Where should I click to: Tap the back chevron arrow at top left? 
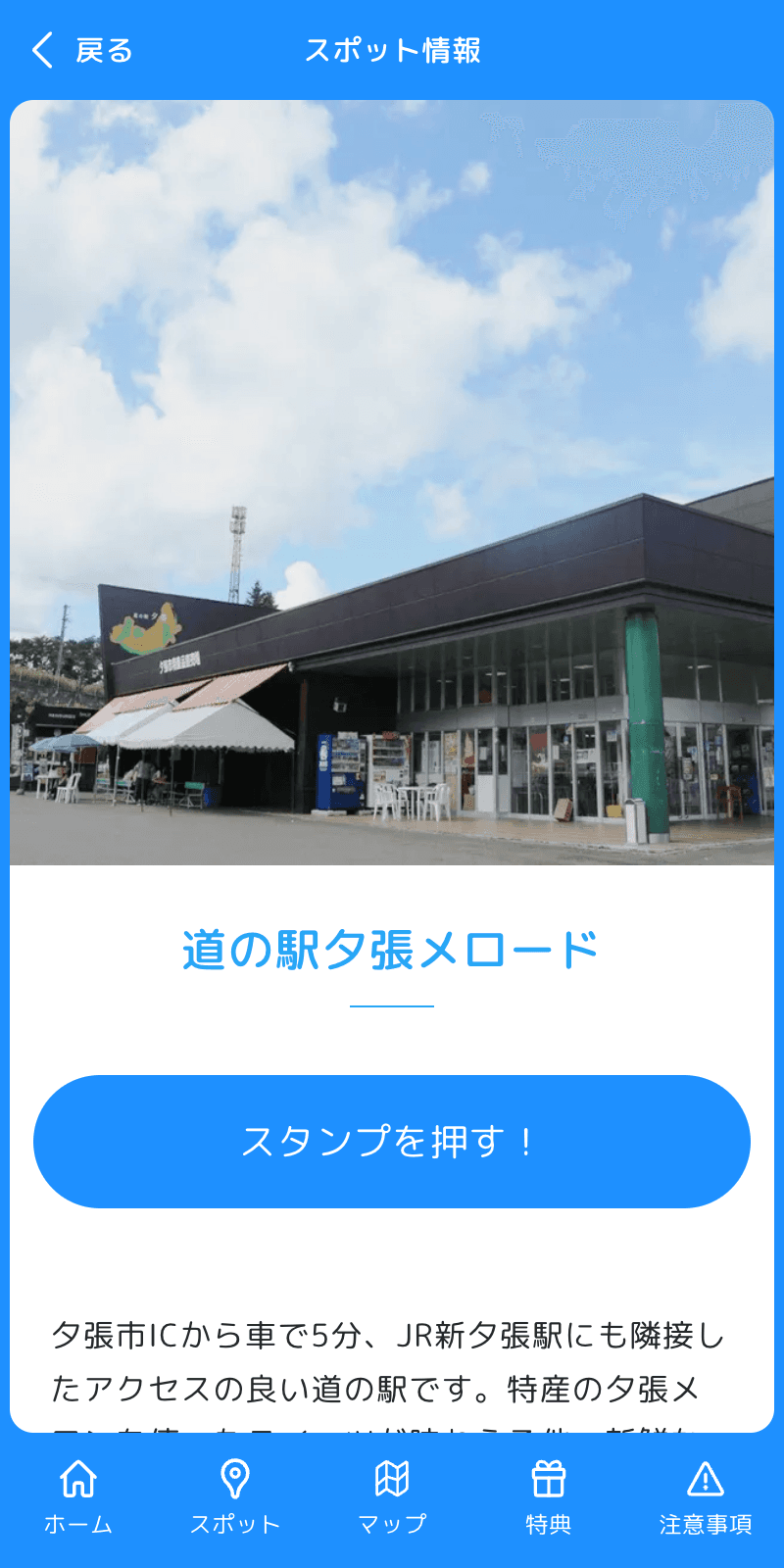pyautogui.click(x=39, y=49)
